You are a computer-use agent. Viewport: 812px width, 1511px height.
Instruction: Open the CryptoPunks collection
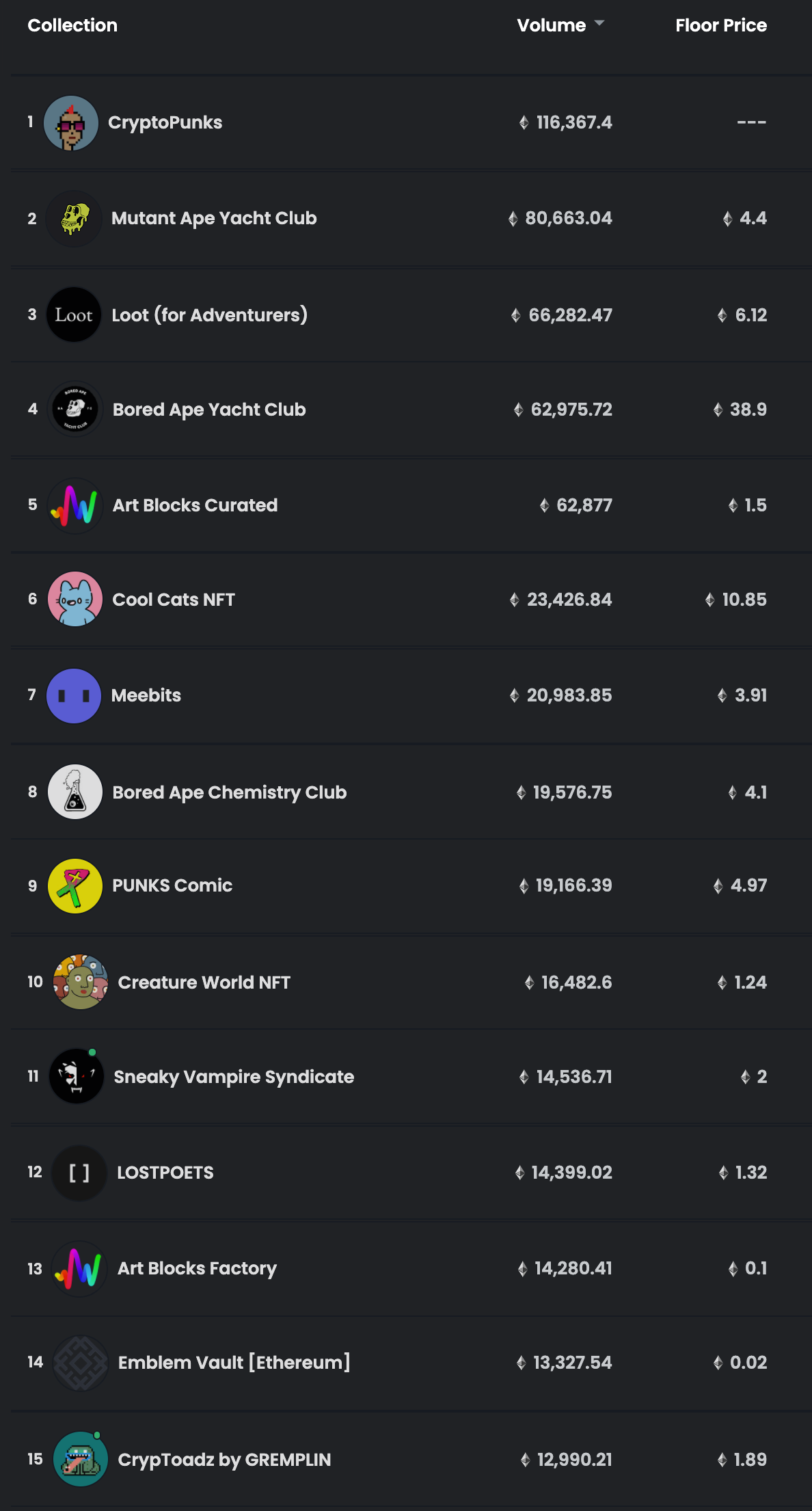click(x=411, y=122)
